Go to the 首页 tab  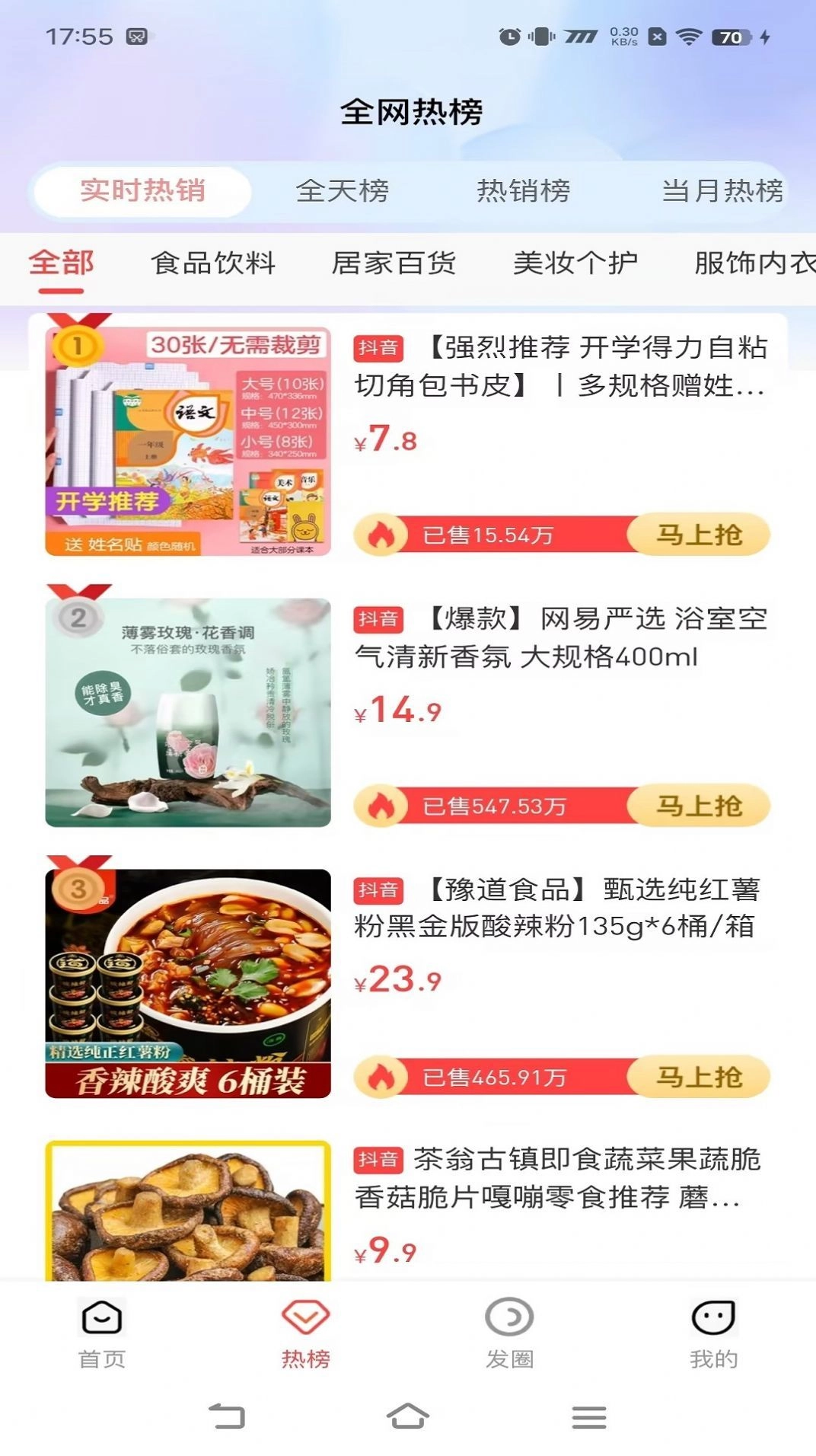[102, 1333]
